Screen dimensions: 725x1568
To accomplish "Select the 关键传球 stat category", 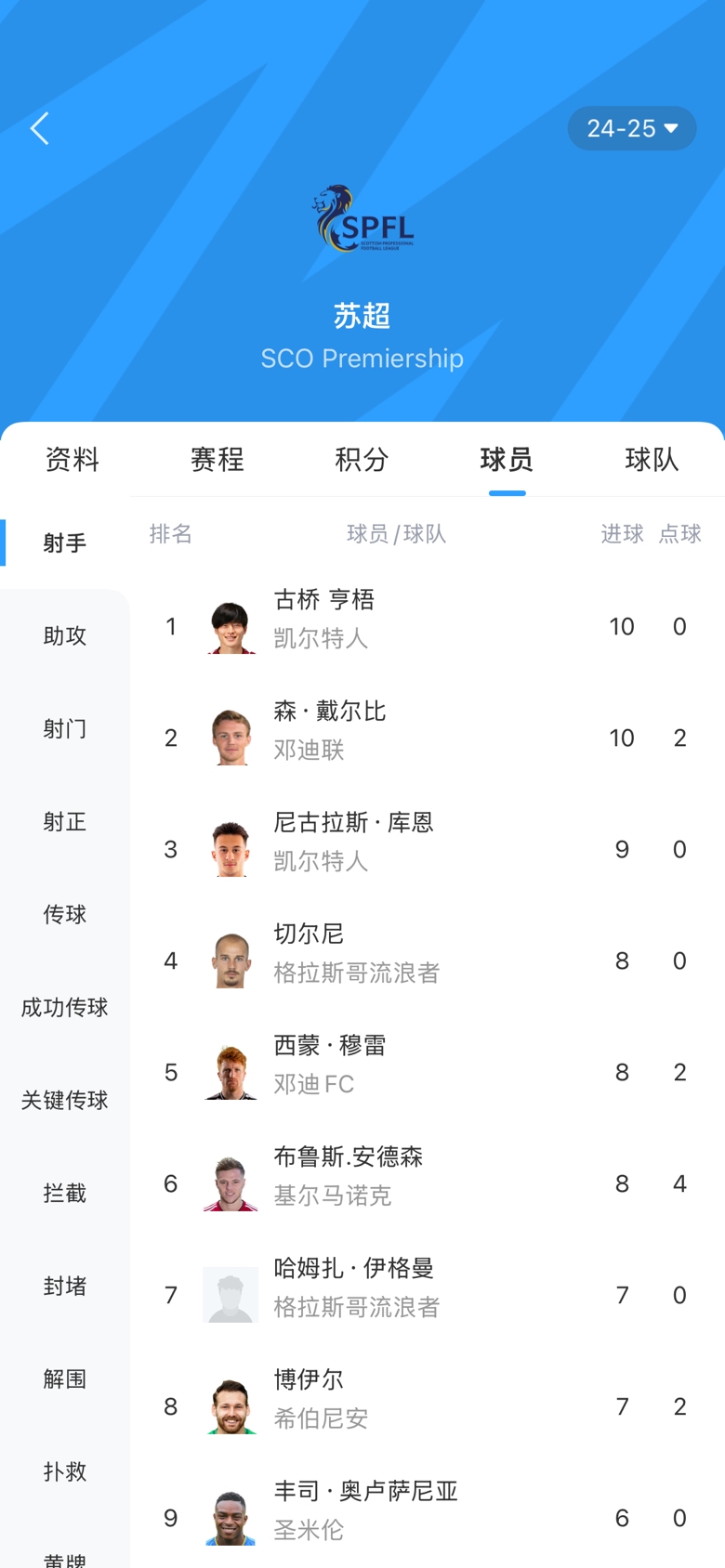I will 65,1100.
